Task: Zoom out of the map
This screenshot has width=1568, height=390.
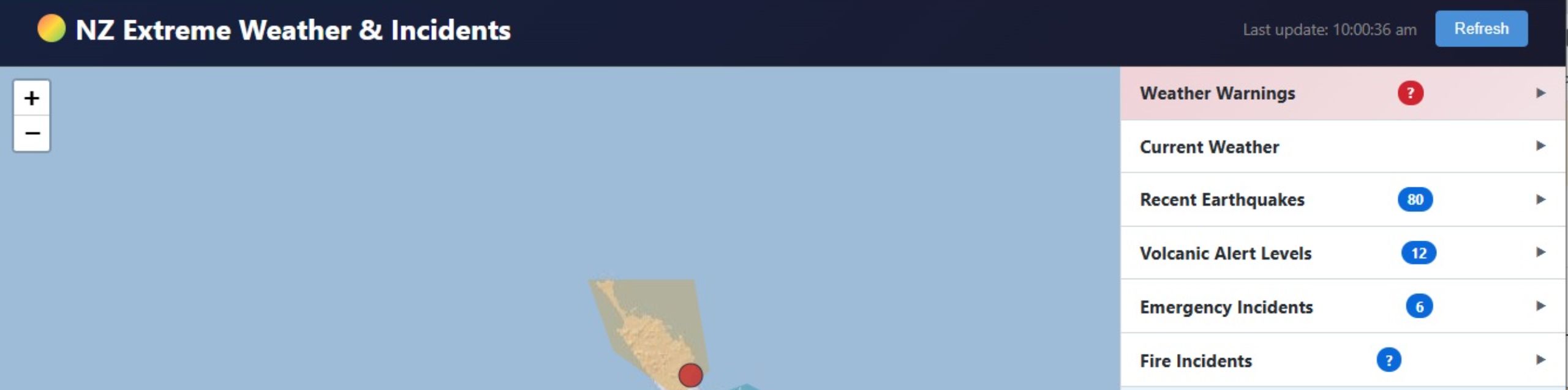Action: point(32,133)
